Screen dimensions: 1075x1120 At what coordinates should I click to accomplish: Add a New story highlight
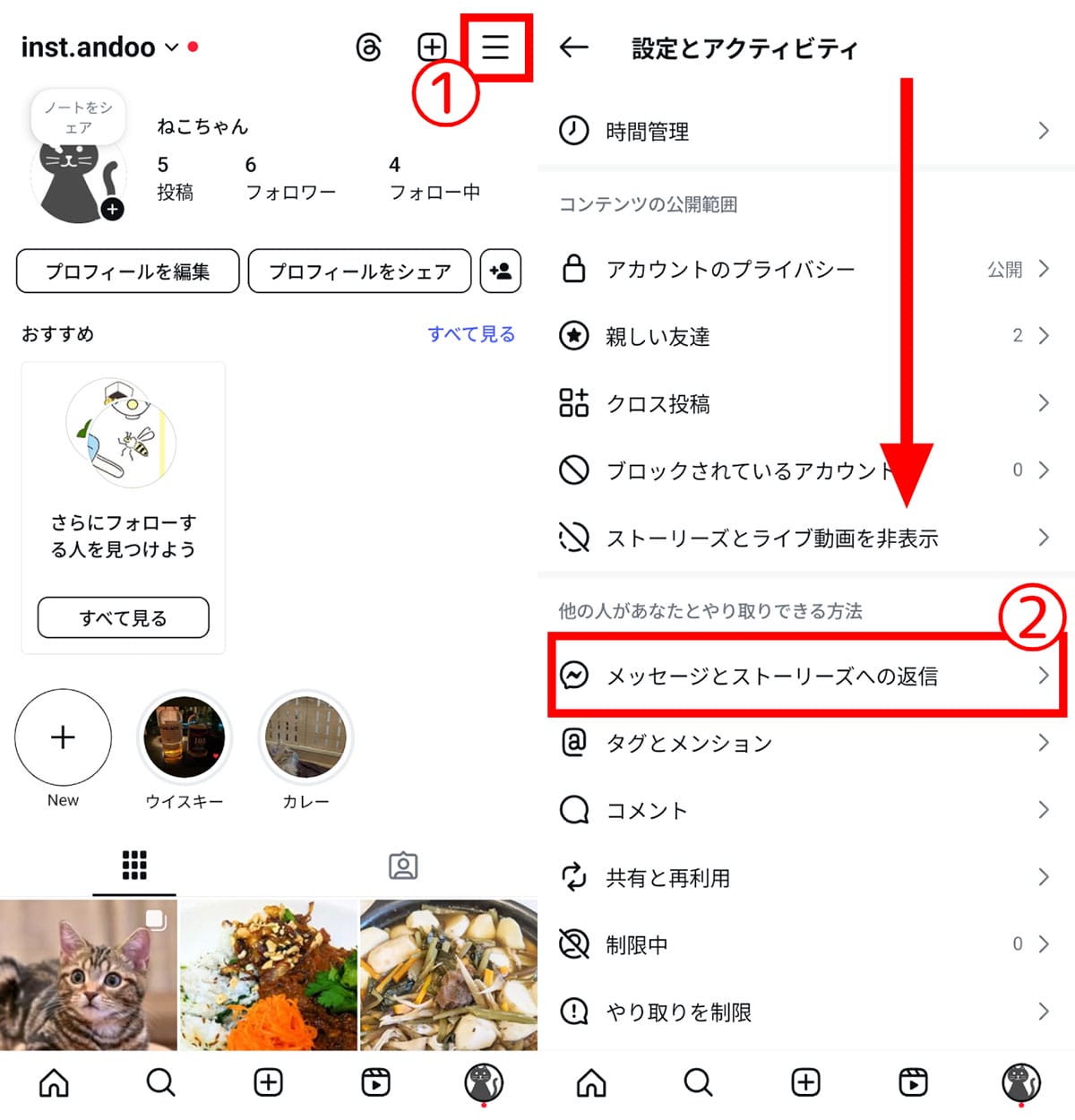(63, 737)
